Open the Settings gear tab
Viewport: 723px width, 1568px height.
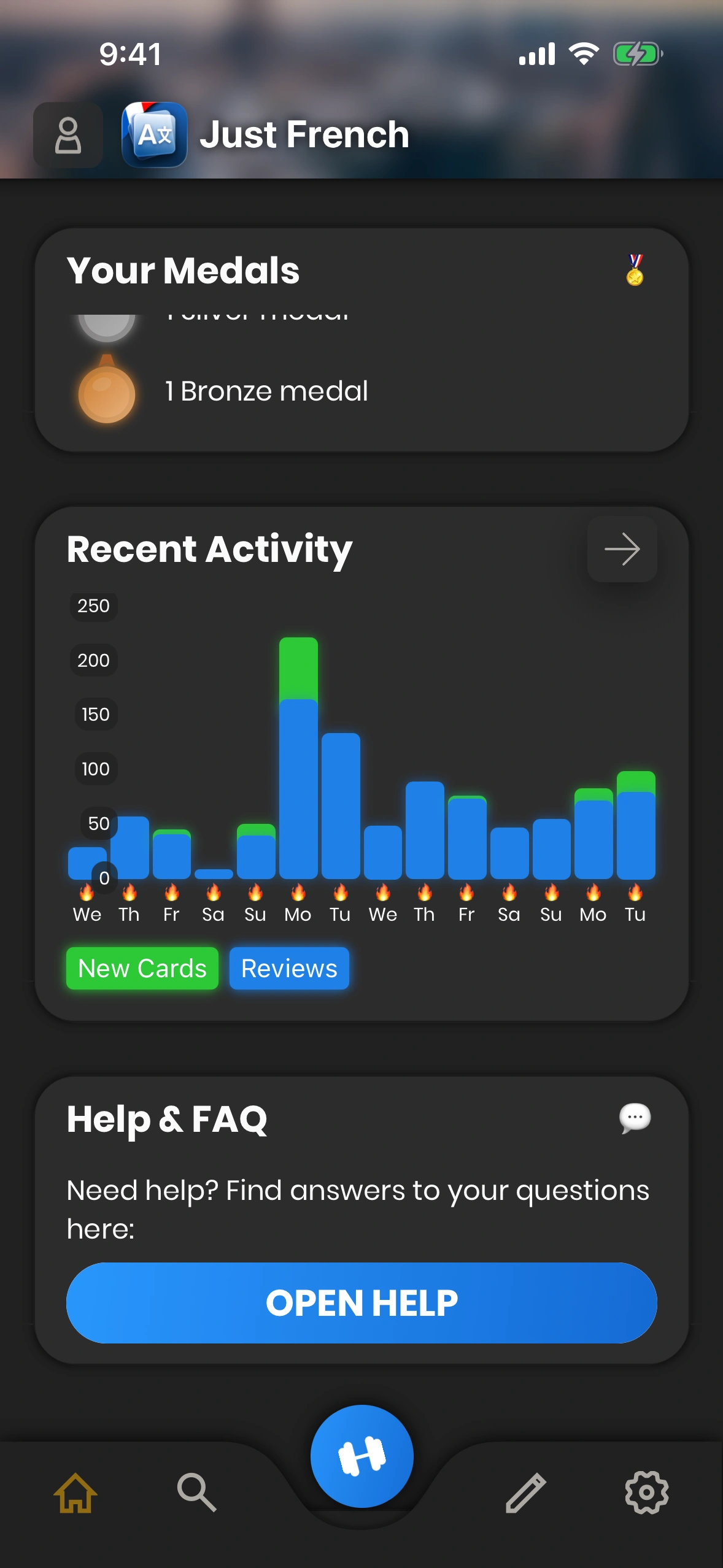coord(646,1493)
